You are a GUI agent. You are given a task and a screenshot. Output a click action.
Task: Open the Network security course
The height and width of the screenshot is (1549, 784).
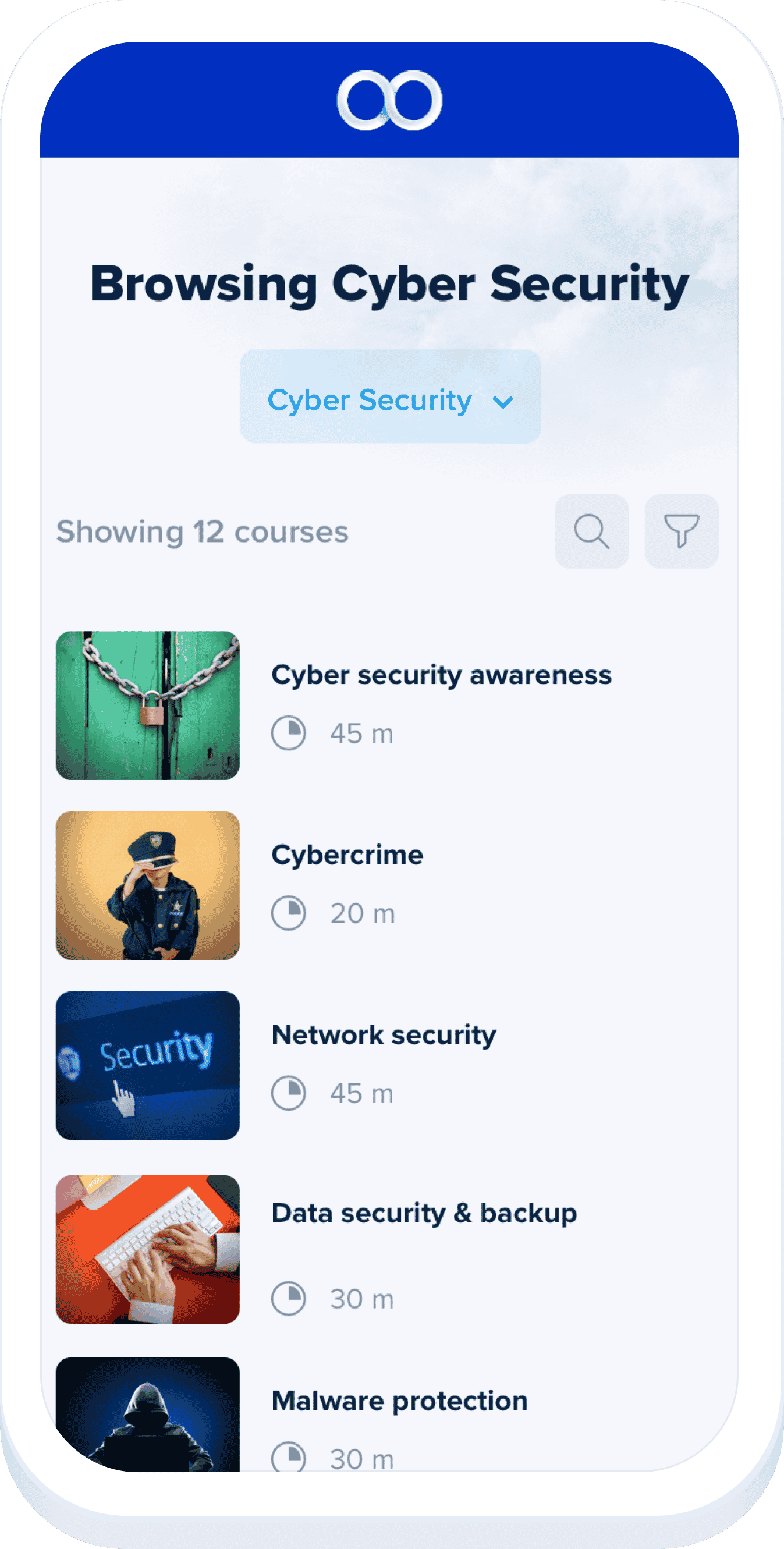[384, 1035]
